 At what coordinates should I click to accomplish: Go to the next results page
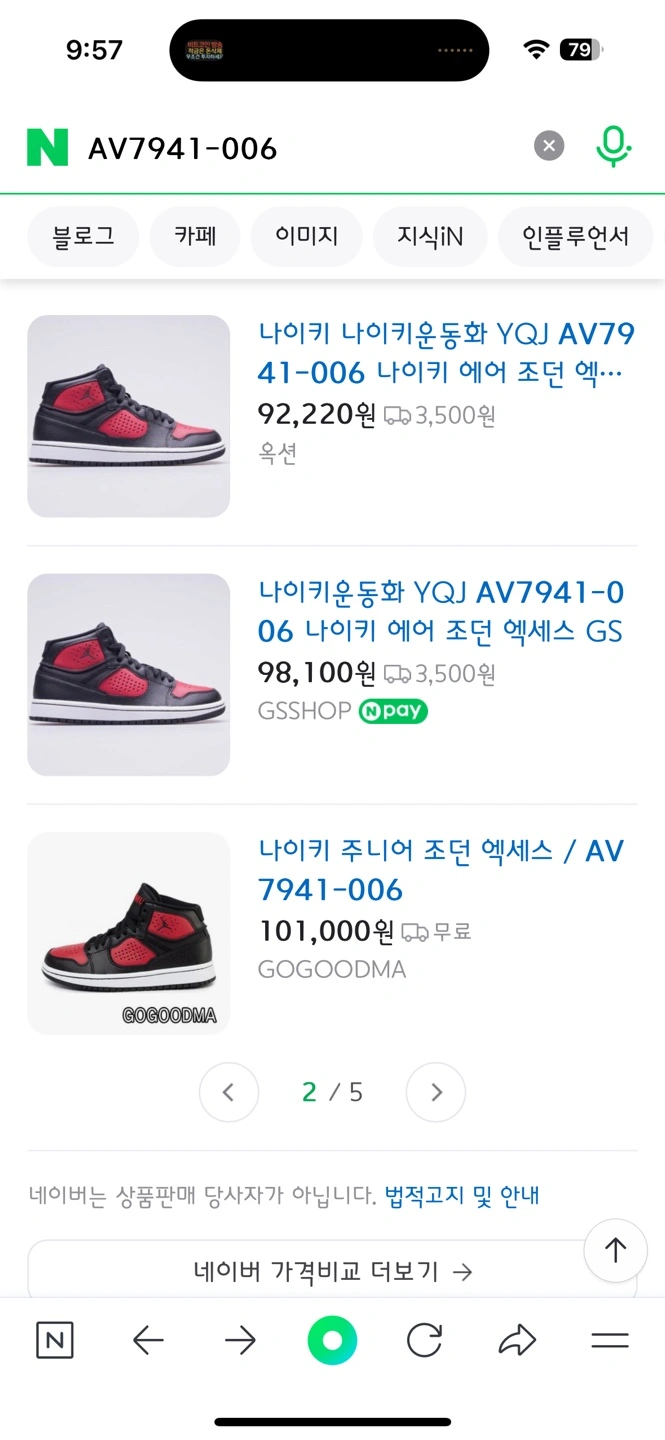coord(436,1092)
